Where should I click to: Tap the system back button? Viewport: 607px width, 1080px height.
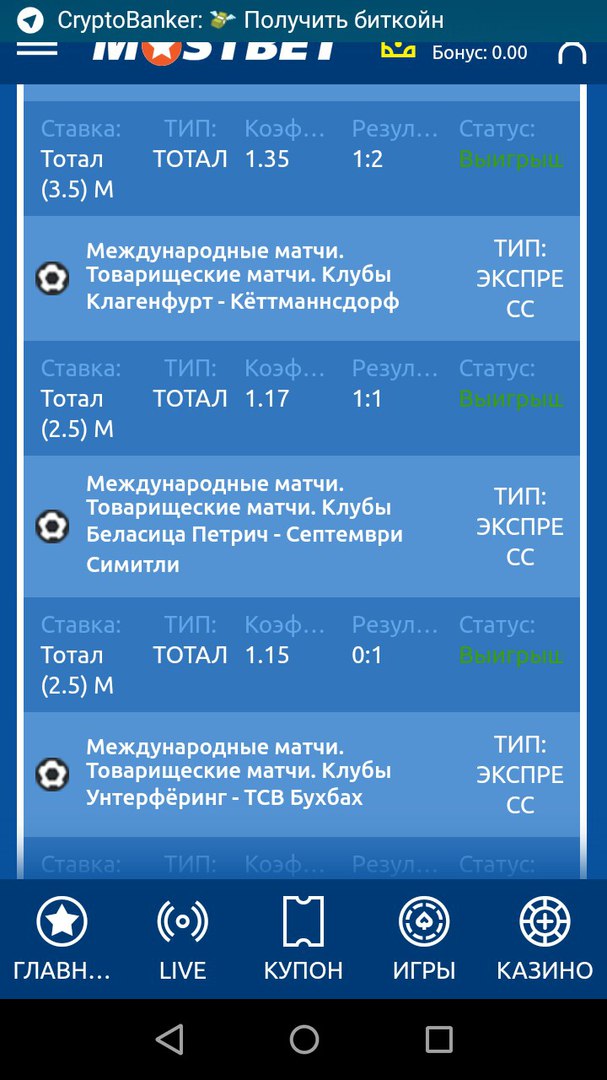[x=170, y=1040]
